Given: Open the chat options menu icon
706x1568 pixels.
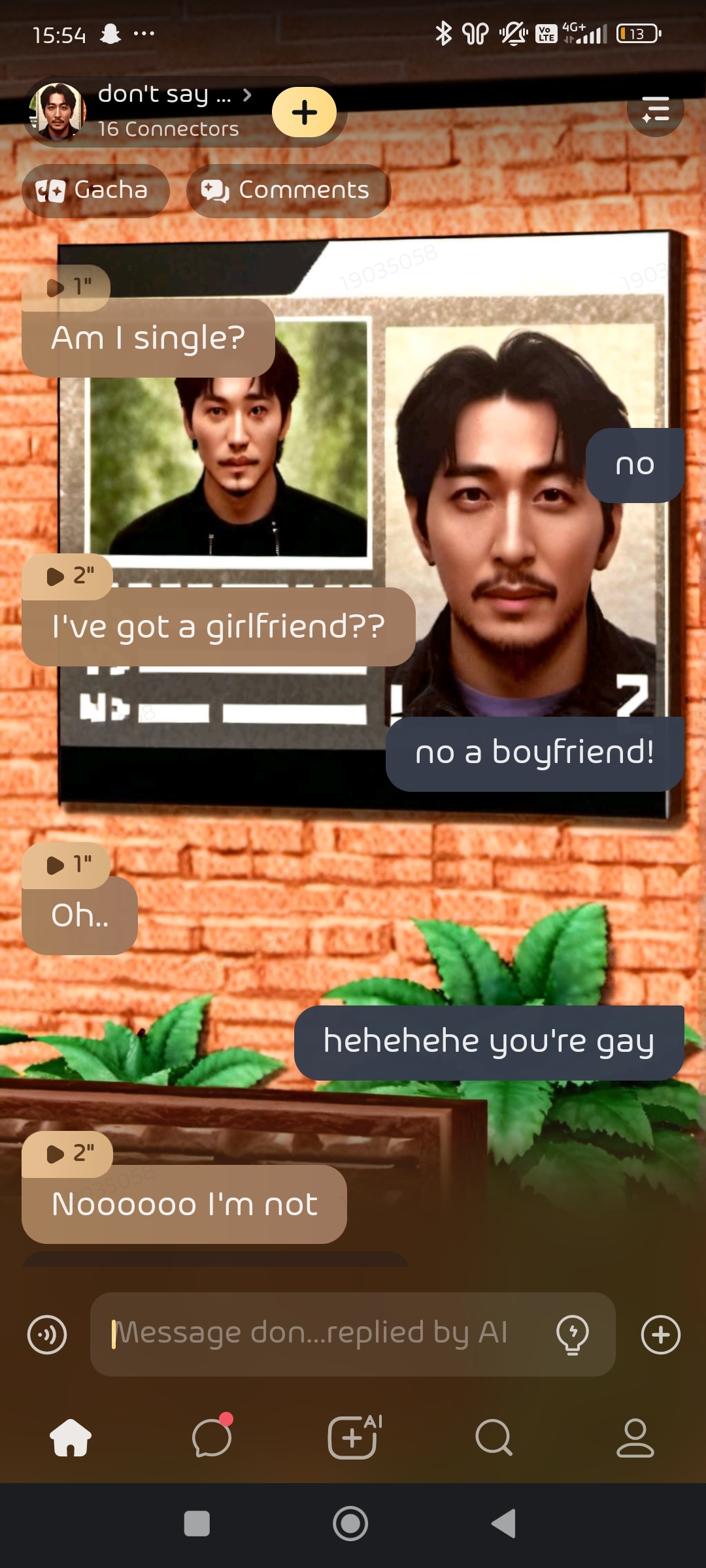Looking at the screenshot, I should [x=655, y=109].
